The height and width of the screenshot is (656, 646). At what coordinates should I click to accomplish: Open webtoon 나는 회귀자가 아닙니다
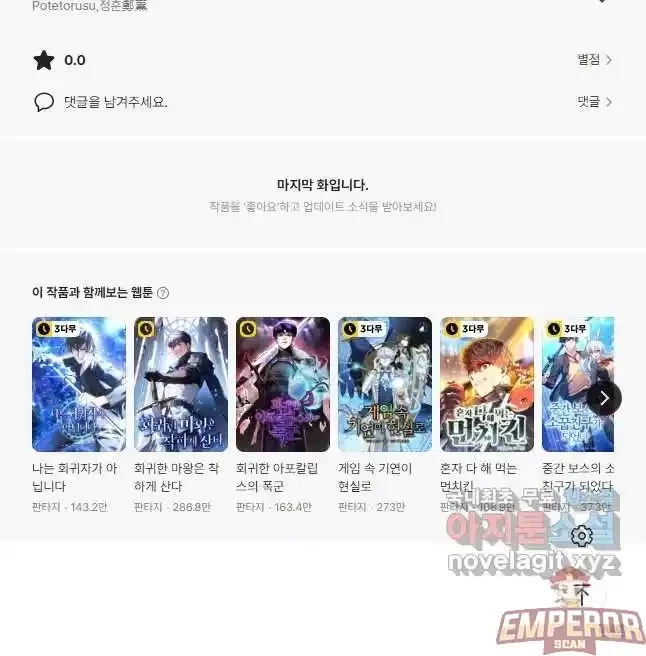pos(79,385)
